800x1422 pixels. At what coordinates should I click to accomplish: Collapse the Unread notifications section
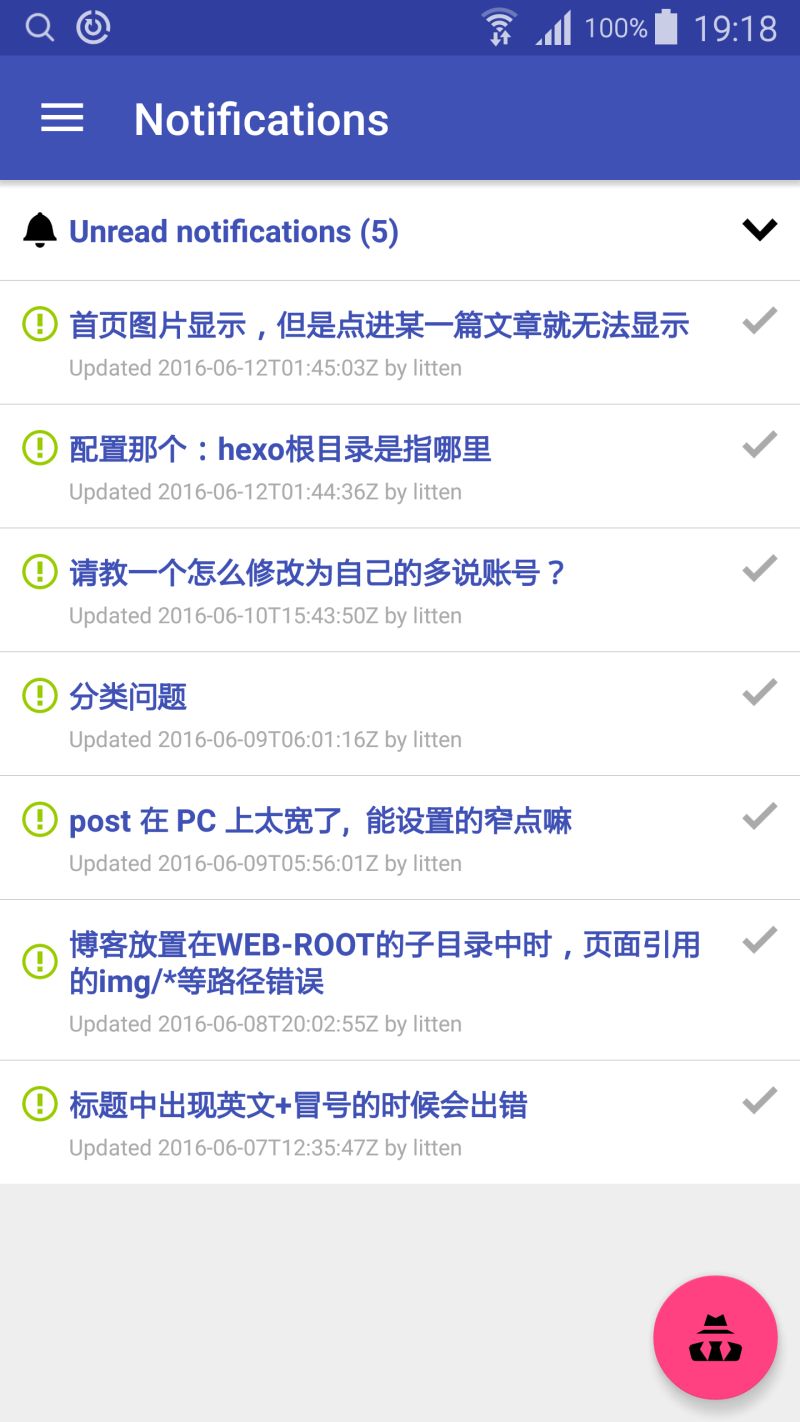(758, 229)
